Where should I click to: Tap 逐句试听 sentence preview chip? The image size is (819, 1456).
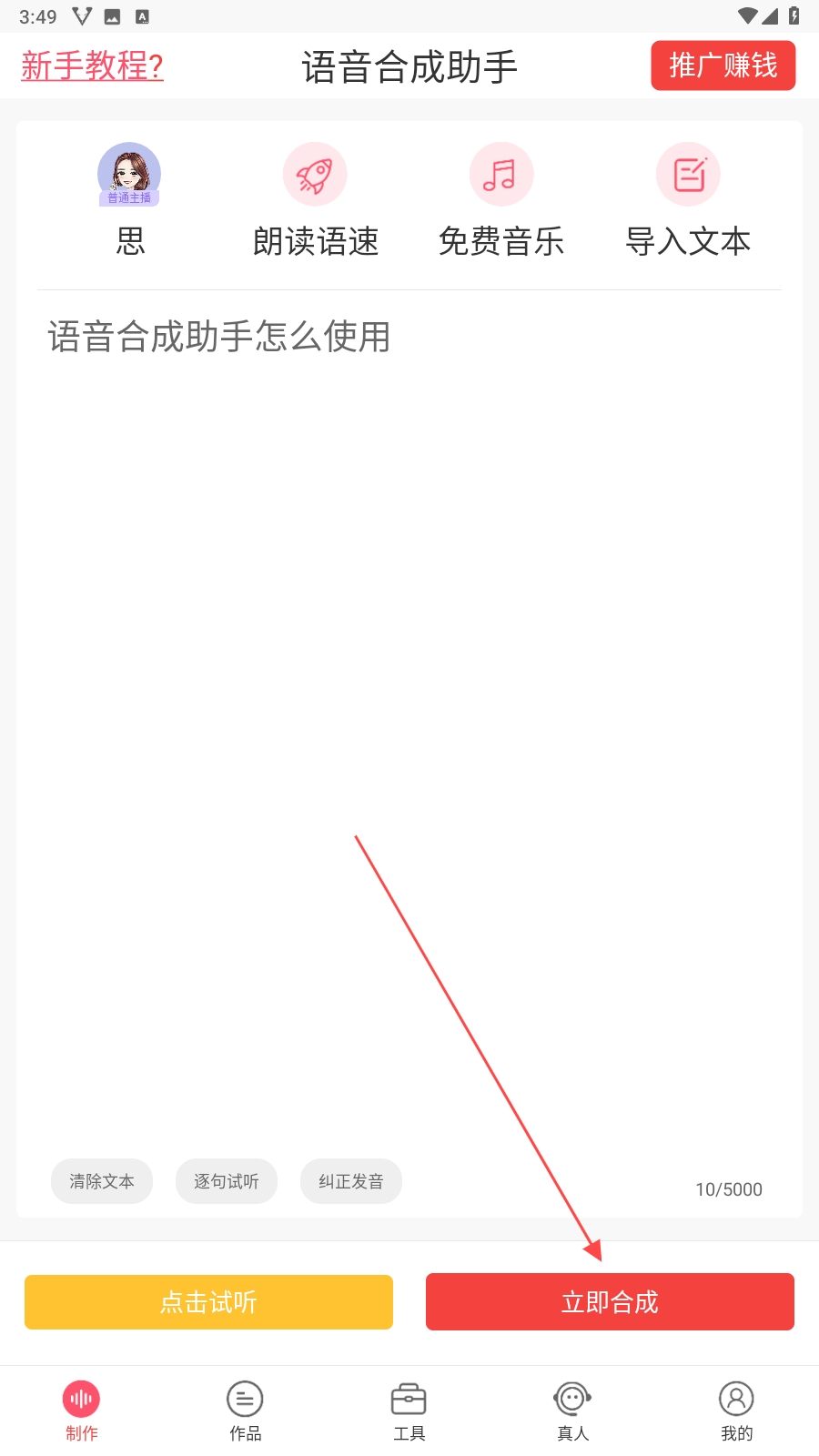tap(227, 1181)
